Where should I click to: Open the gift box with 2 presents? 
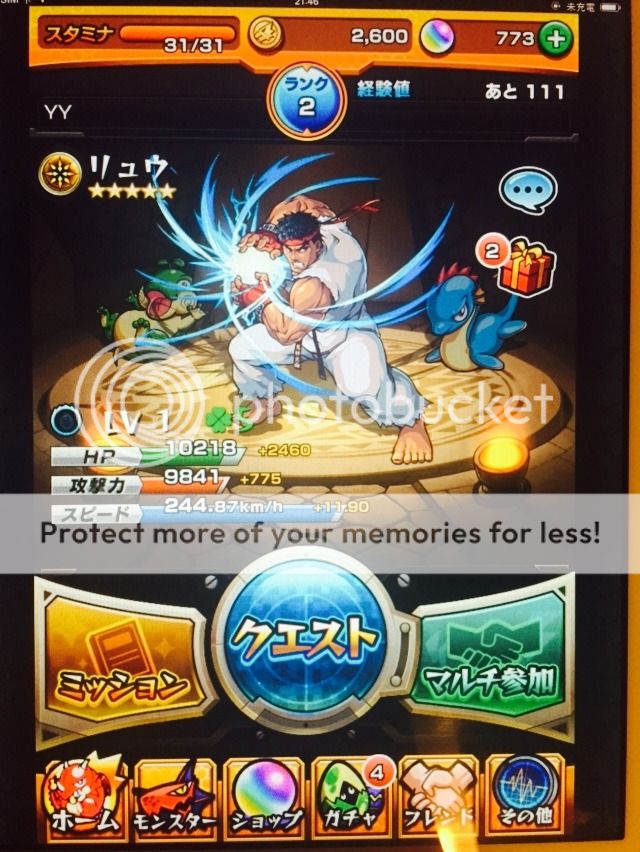coord(524,267)
